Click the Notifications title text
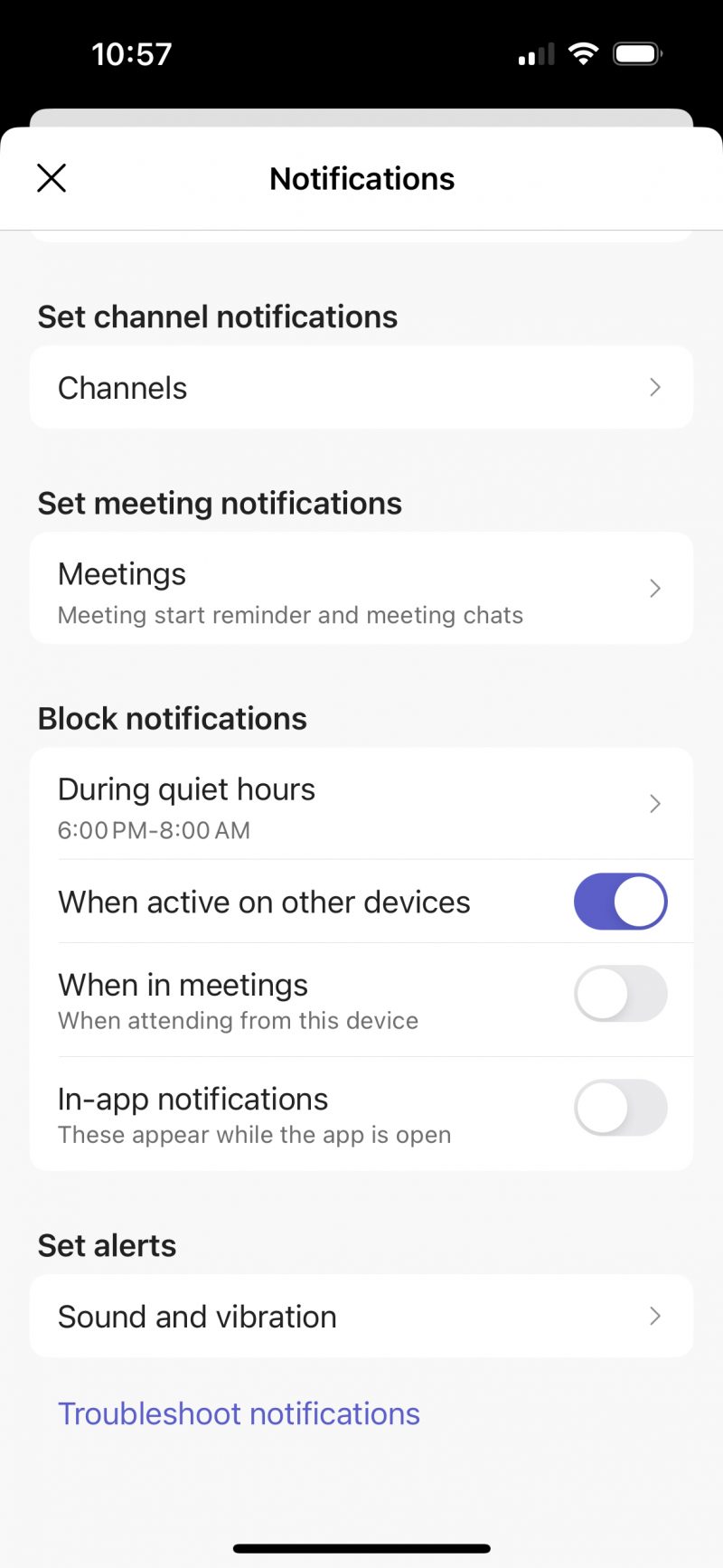Screen dimensions: 723x1568 tap(361, 178)
